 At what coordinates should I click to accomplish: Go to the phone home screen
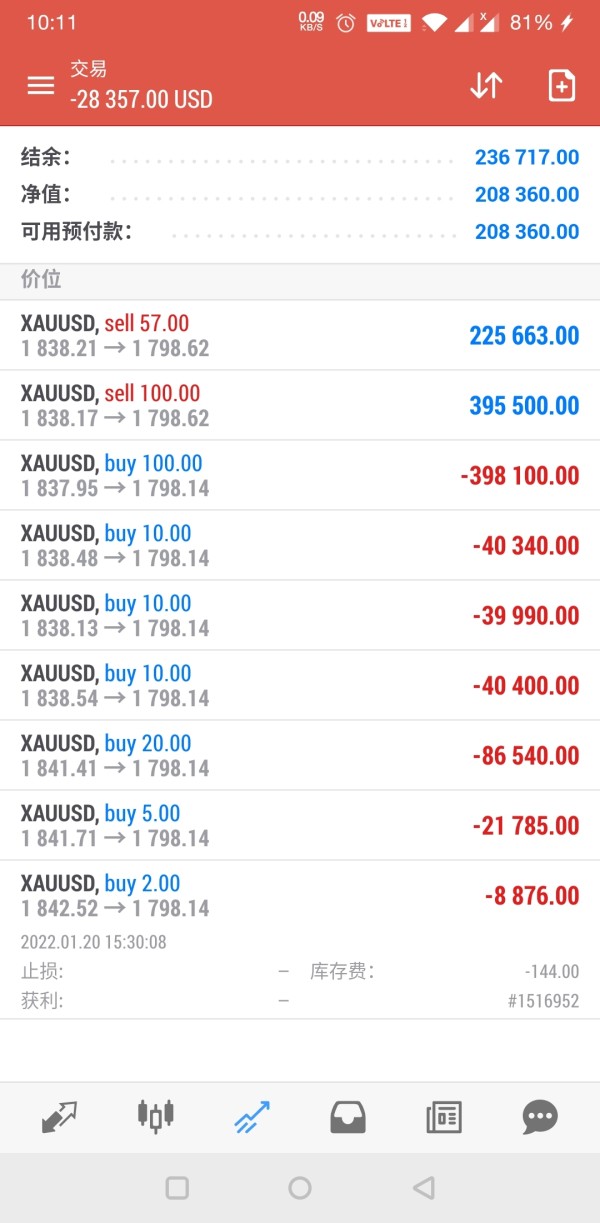click(300, 1187)
